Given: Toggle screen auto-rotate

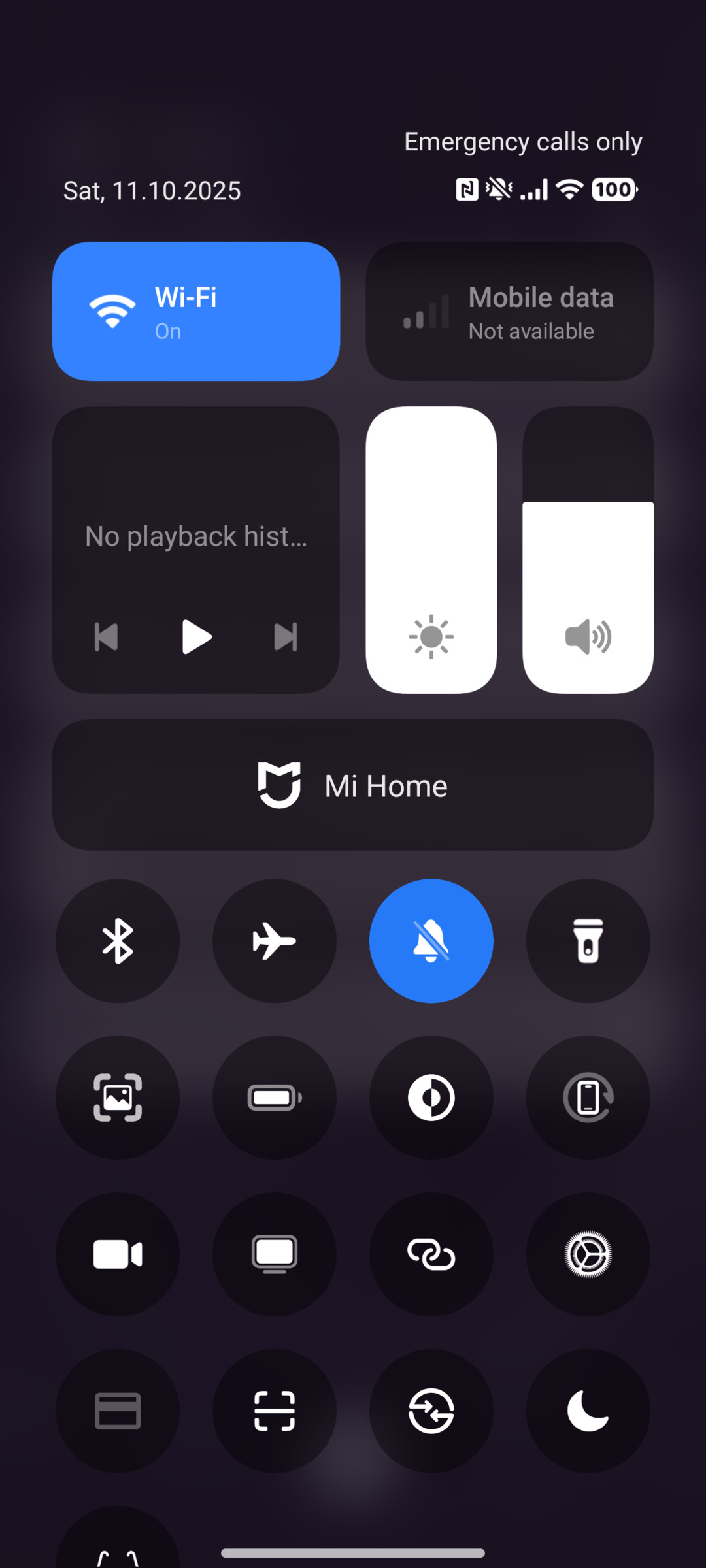Looking at the screenshot, I should click(x=588, y=1098).
